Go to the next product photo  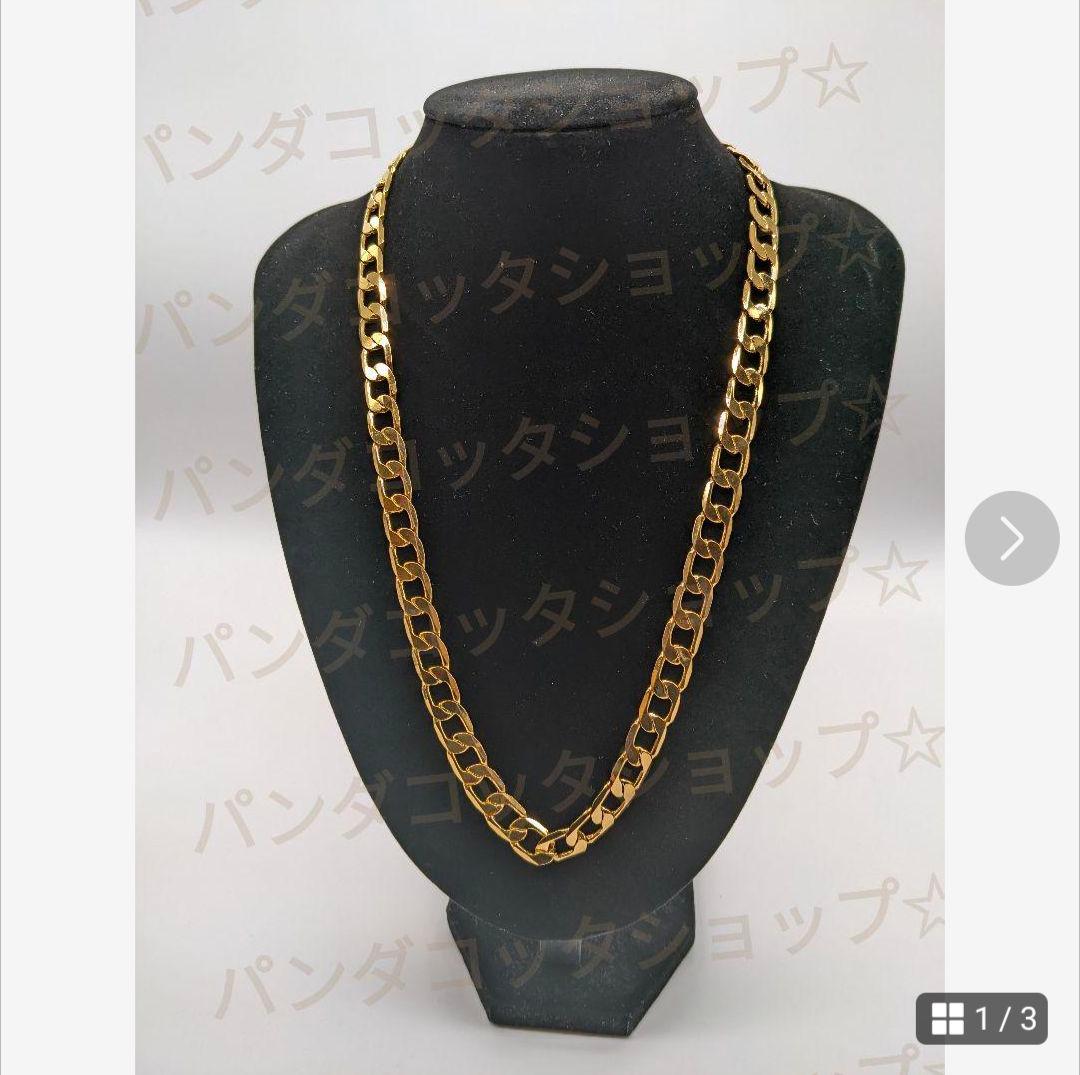pos(1011,538)
